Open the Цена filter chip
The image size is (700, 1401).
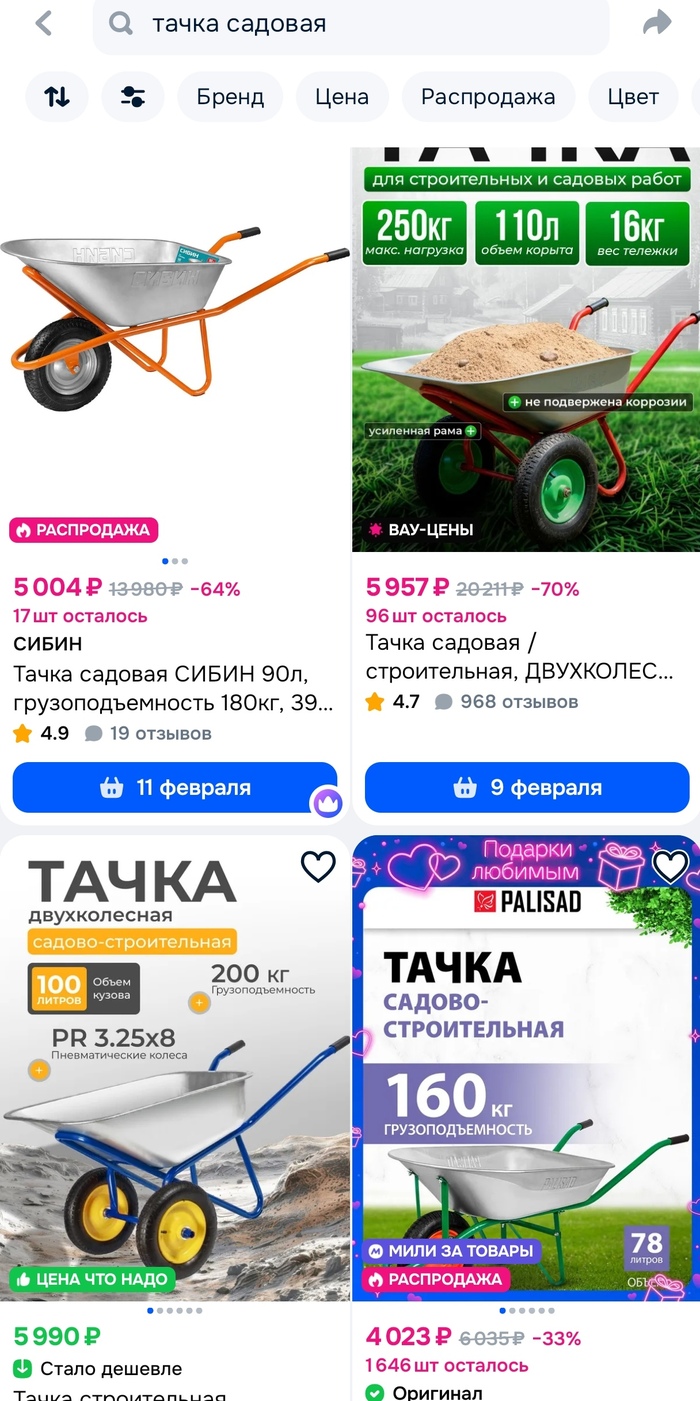click(x=342, y=97)
